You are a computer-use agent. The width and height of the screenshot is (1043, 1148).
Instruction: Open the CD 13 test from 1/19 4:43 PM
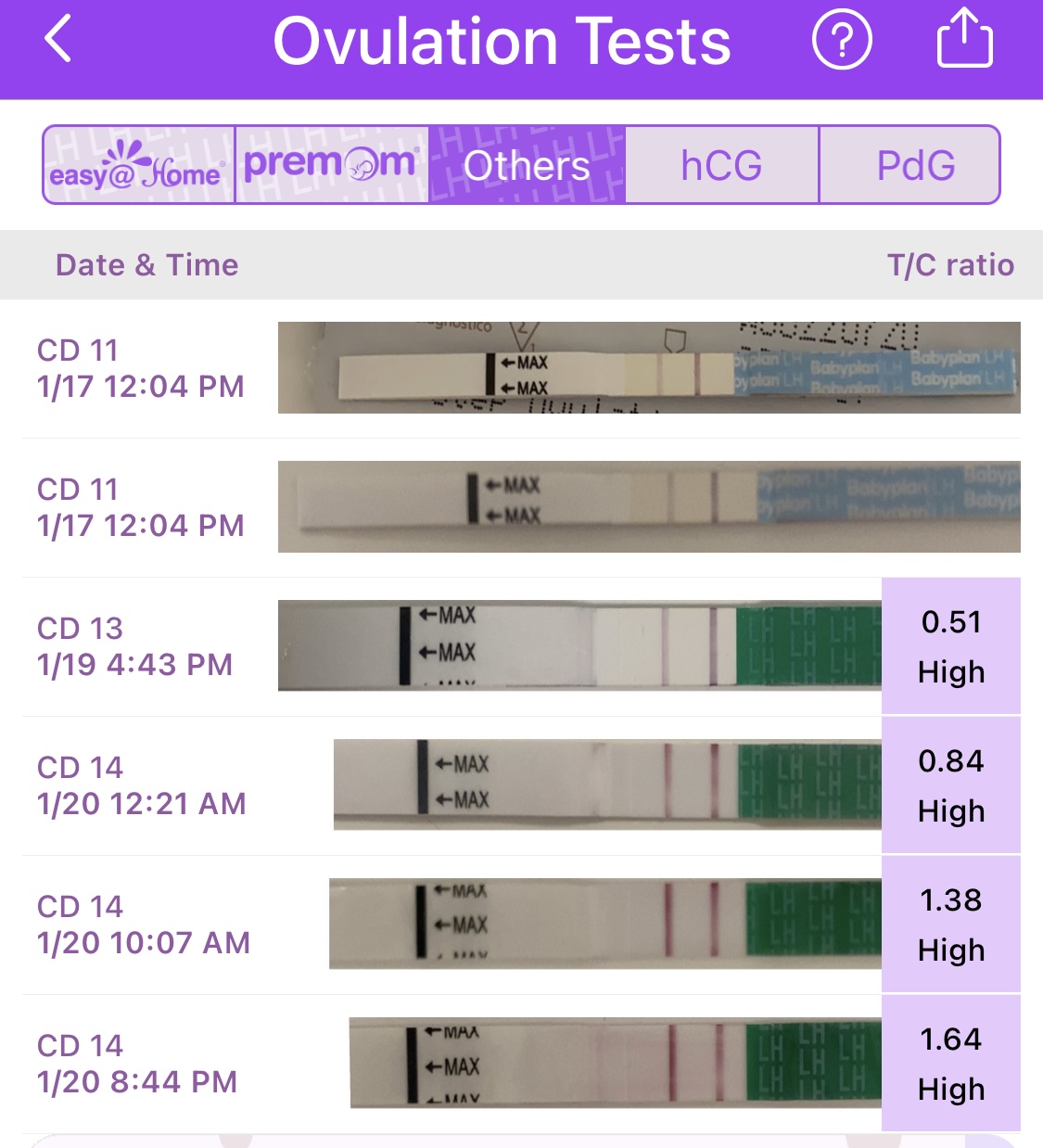pyautogui.click(x=519, y=646)
